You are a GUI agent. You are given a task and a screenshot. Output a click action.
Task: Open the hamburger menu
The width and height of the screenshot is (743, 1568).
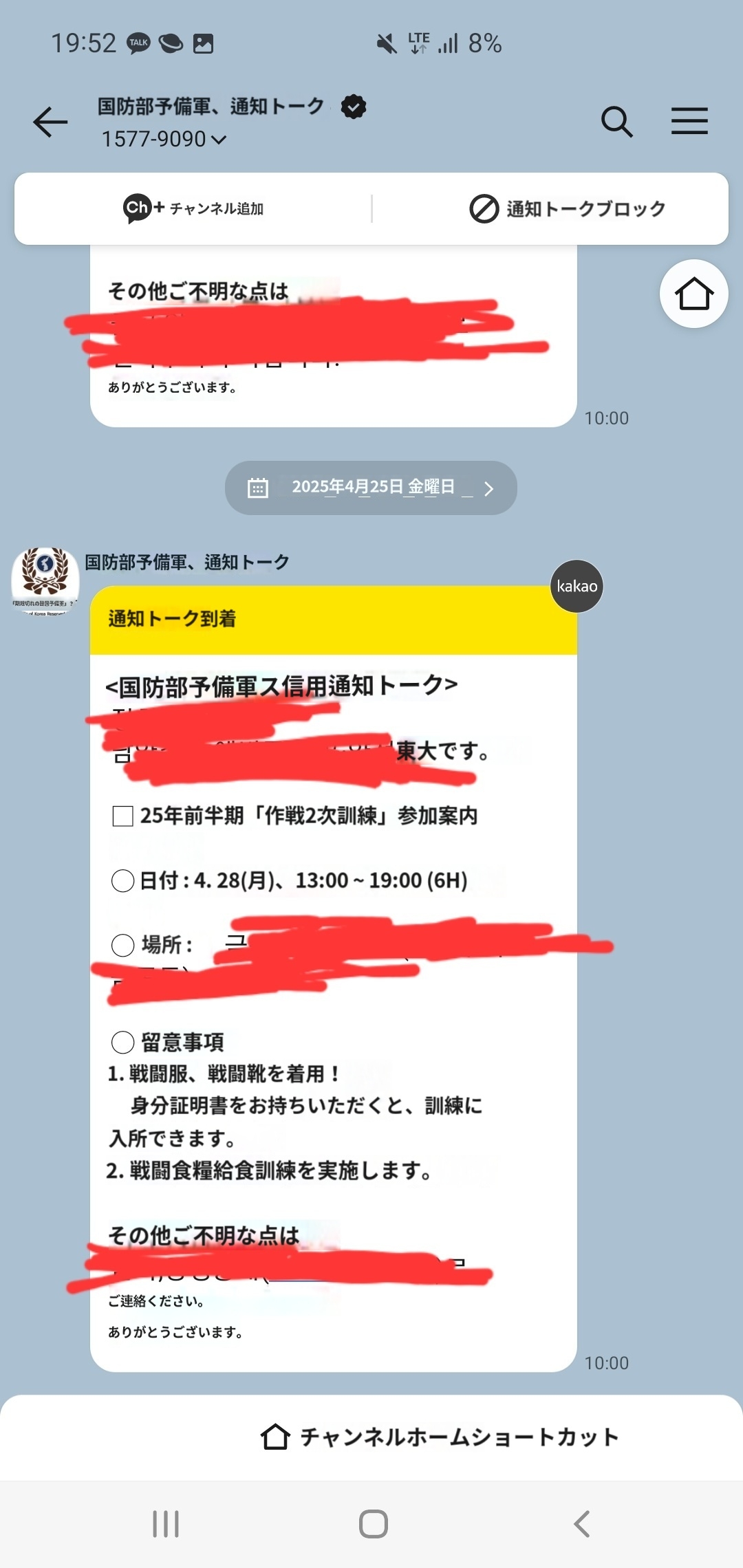click(x=689, y=121)
